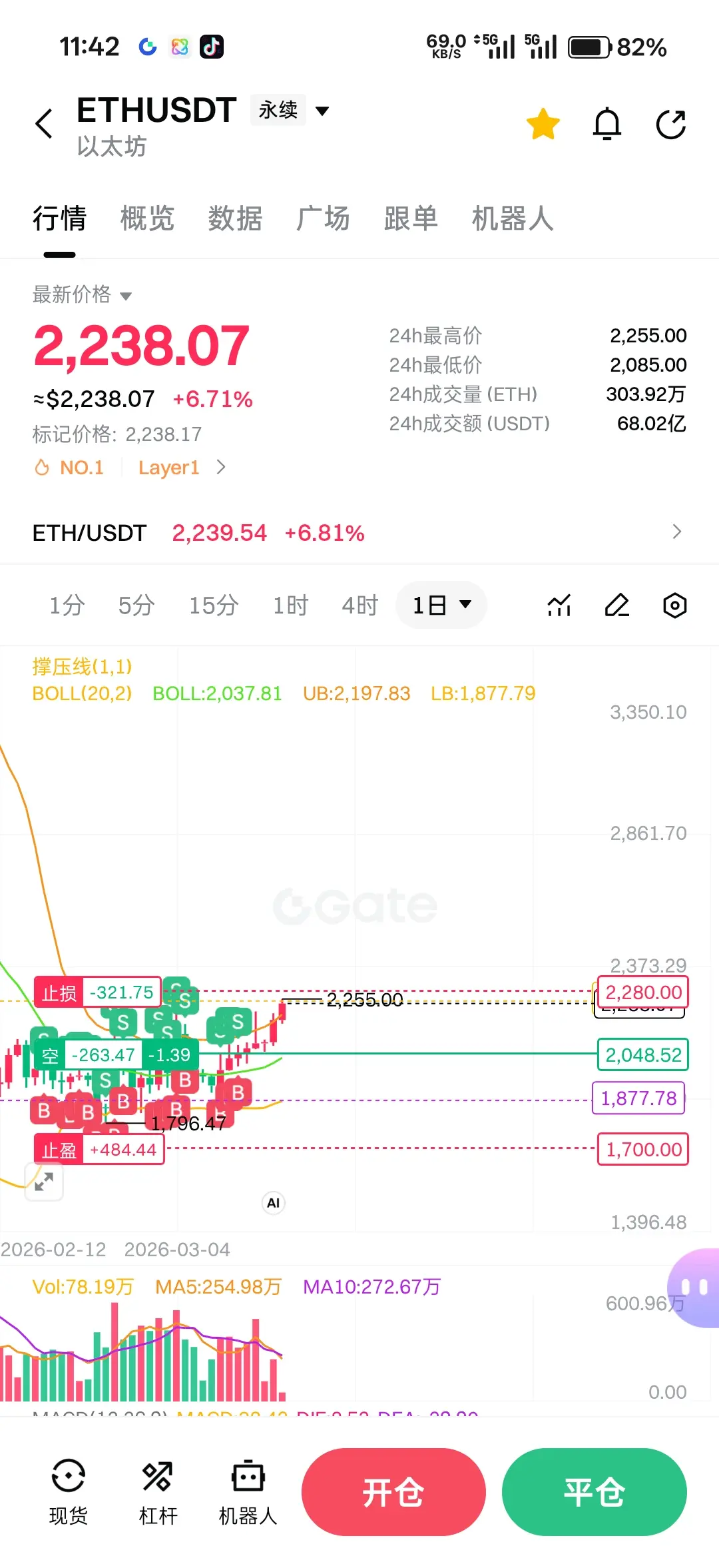The width and height of the screenshot is (719, 1568).
Task: Select the 4时 chart interval
Action: pyautogui.click(x=359, y=605)
